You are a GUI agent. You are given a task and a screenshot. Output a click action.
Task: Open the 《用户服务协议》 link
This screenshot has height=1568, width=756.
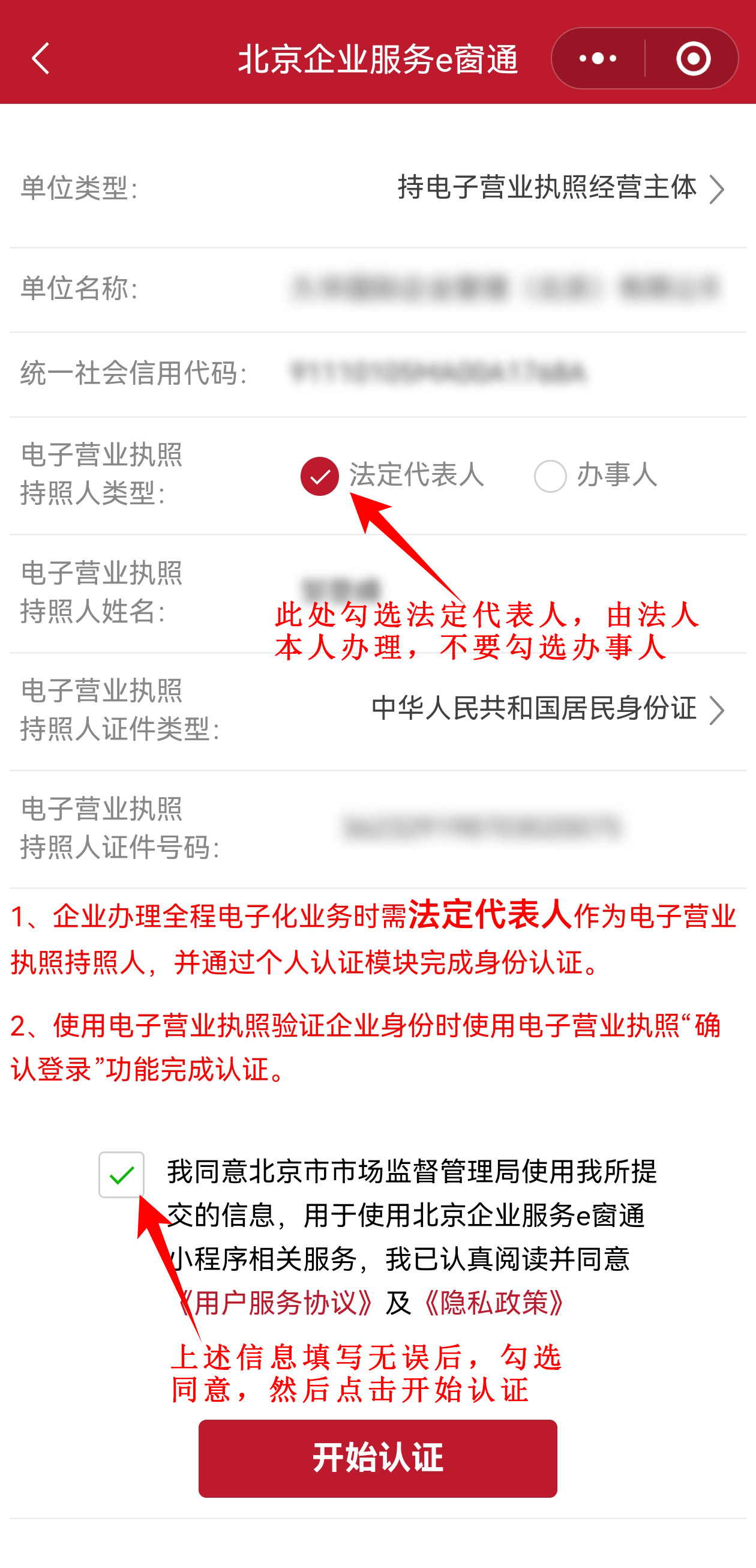click(277, 1303)
